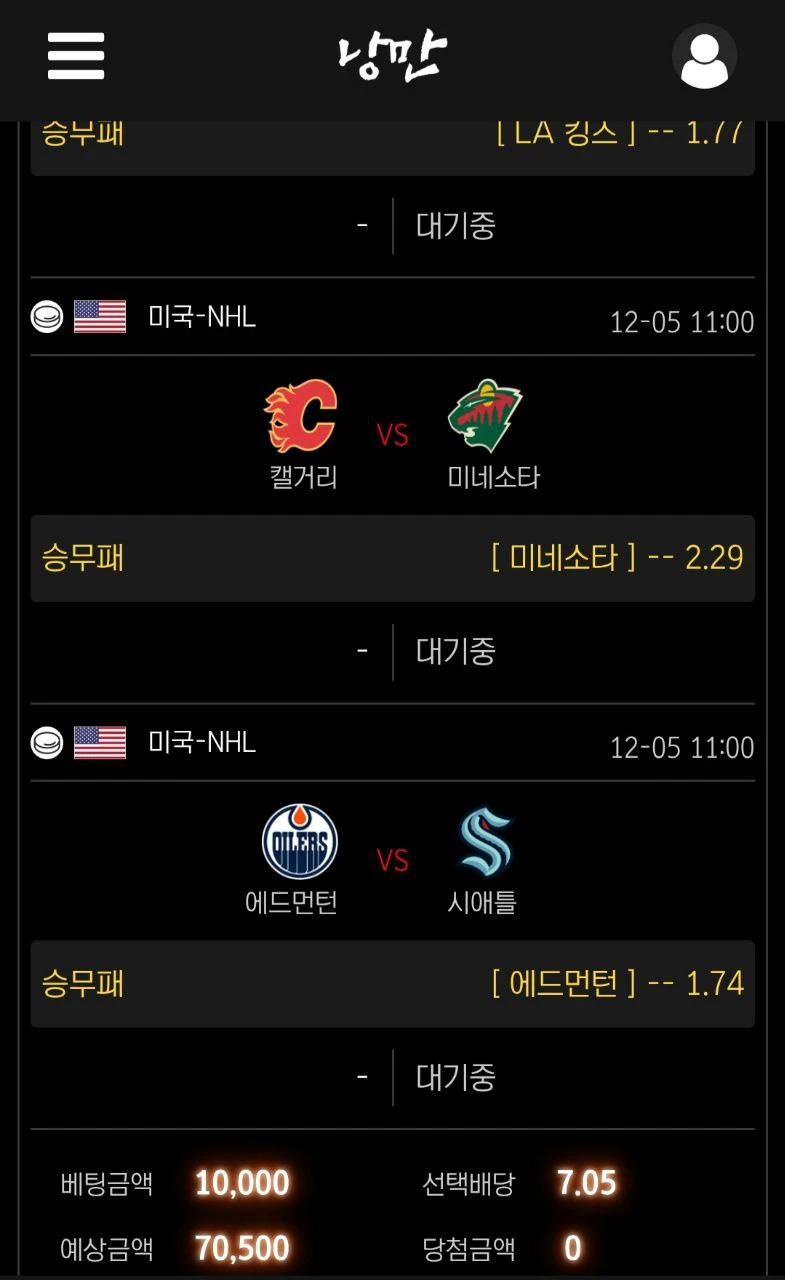Select the [에드먼턴] -- 1.74 odds bar
This screenshot has width=785, height=1280.
392,984
